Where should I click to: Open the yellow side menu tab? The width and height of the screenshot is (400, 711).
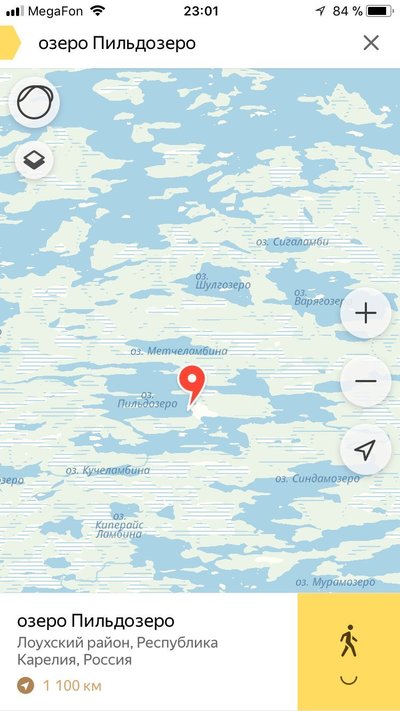[x=10, y=43]
